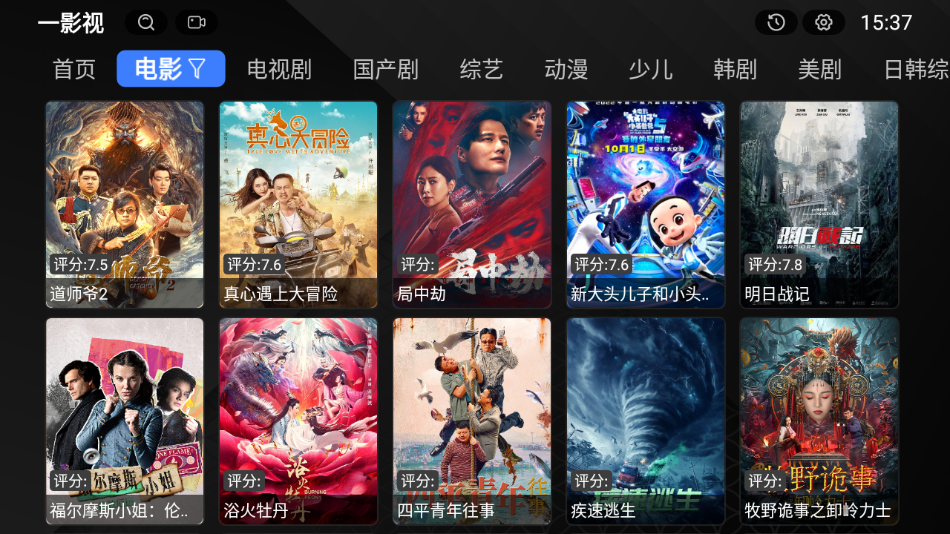Open the 电影 filter tab
950x534 pixels.
tap(171, 69)
